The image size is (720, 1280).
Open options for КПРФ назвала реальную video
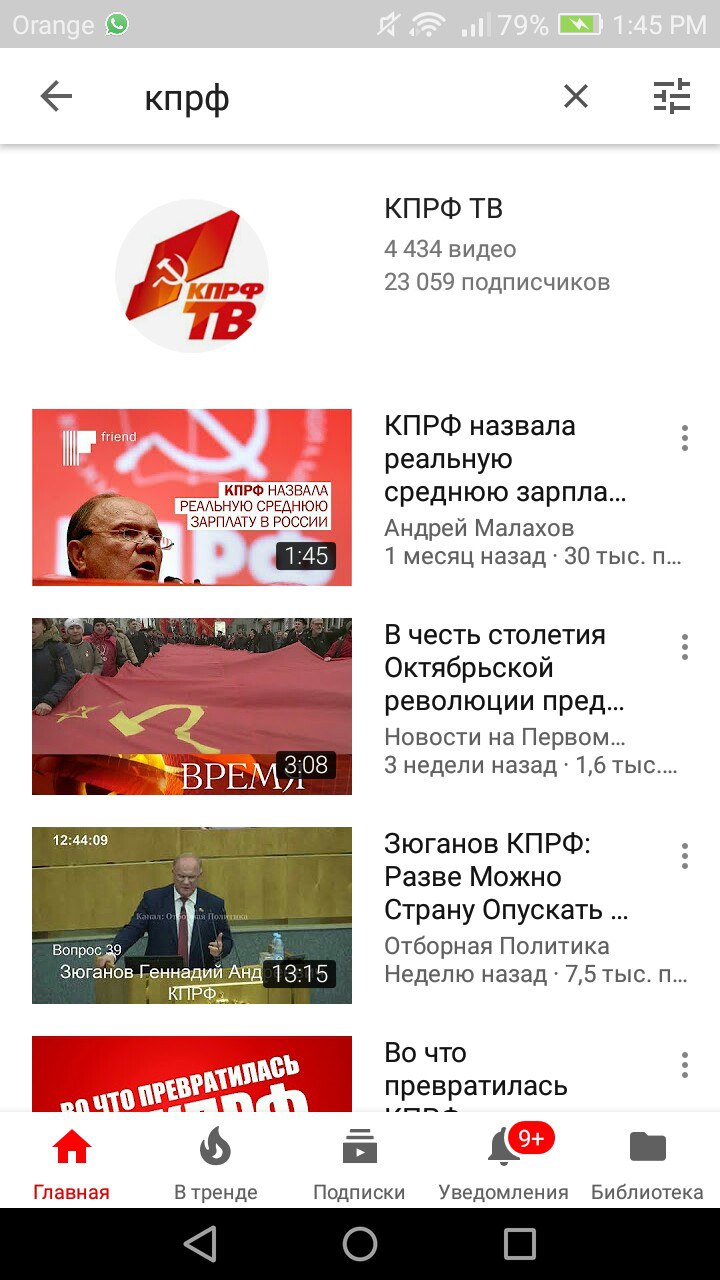pyautogui.click(x=685, y=438)
